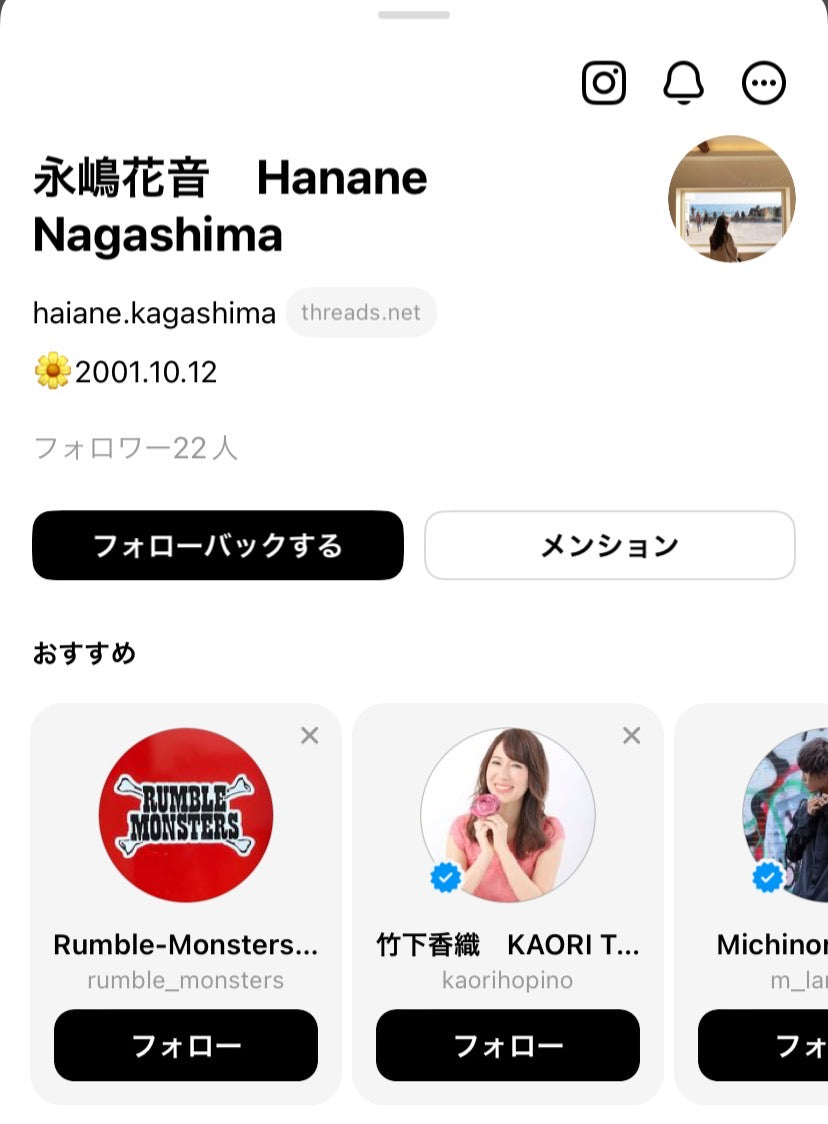Viewport: 828px width, 1124px height.
Task: Open the フォロワー22人 followers list
Action: pos(136,447)
